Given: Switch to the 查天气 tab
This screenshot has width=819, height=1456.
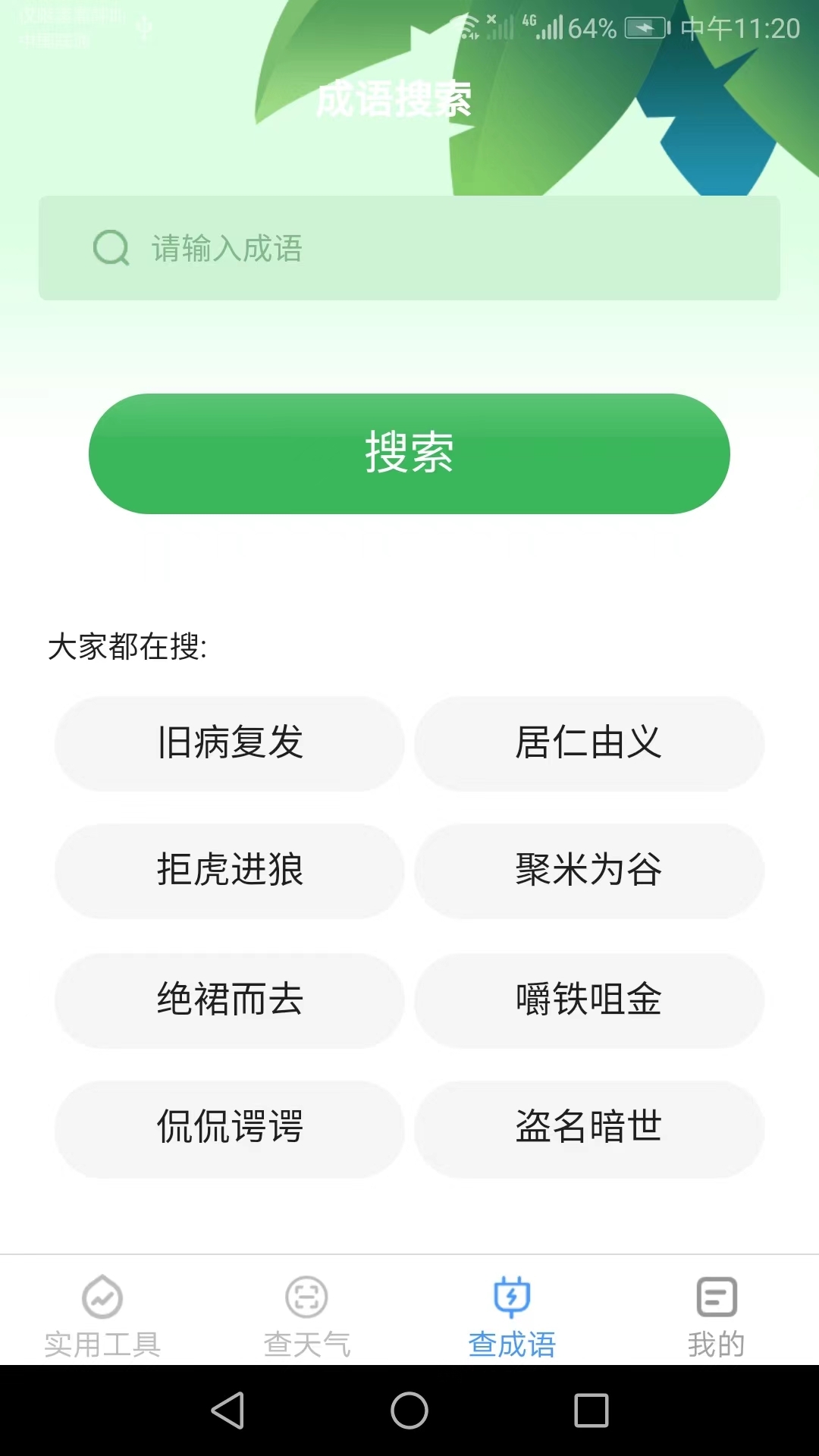Looking at the screenshot, I should 306,1319.
